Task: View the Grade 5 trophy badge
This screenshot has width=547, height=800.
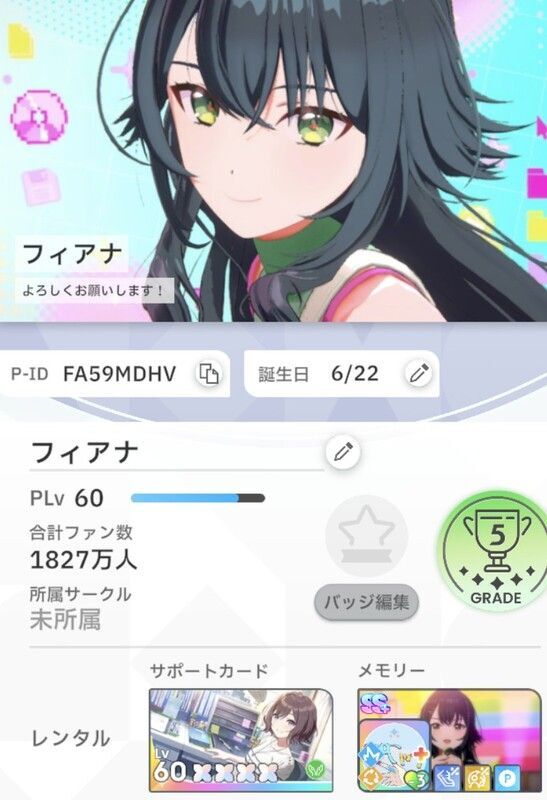Action: [x=495, y=551]
